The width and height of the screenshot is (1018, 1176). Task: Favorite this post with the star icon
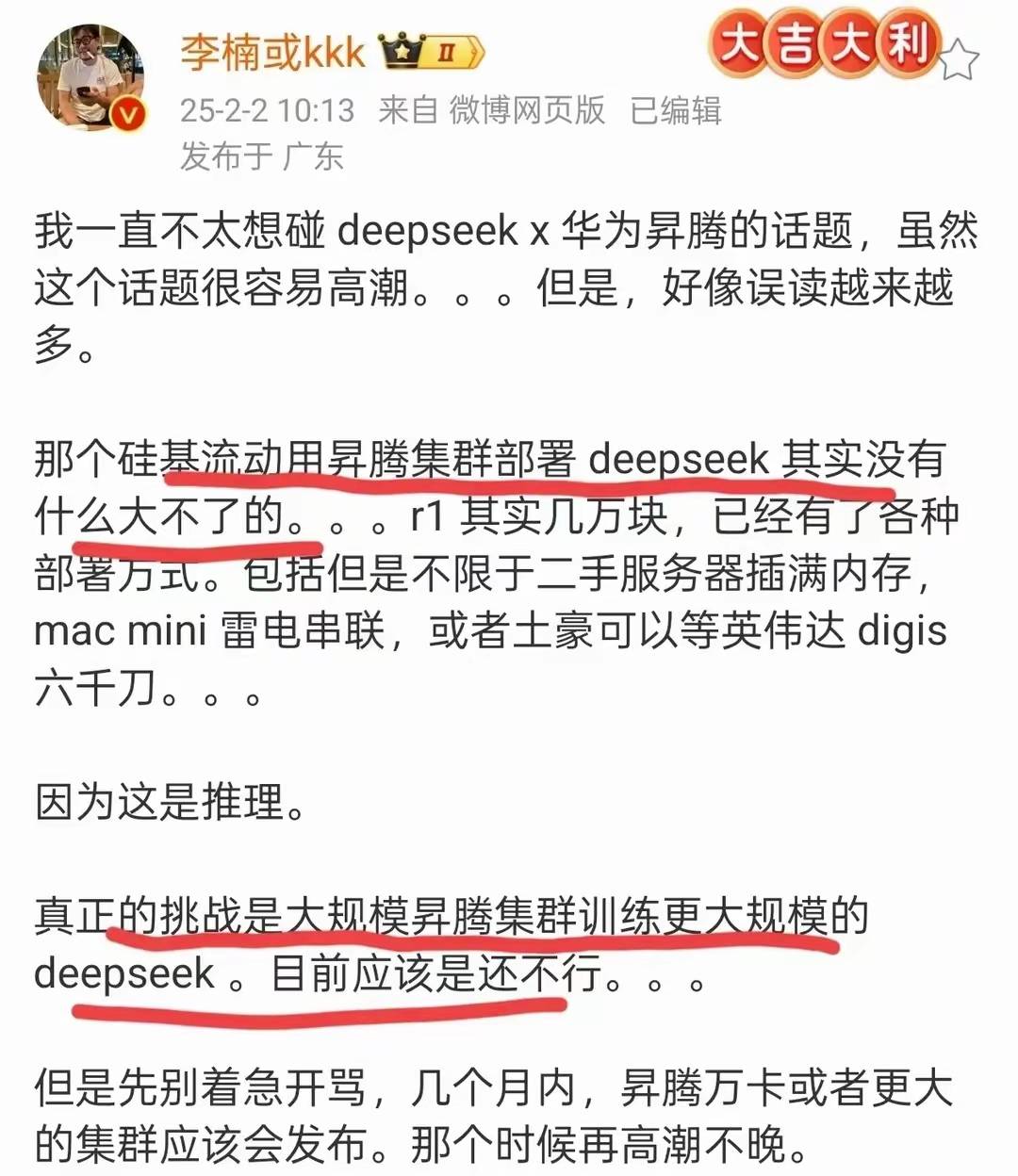959,61
